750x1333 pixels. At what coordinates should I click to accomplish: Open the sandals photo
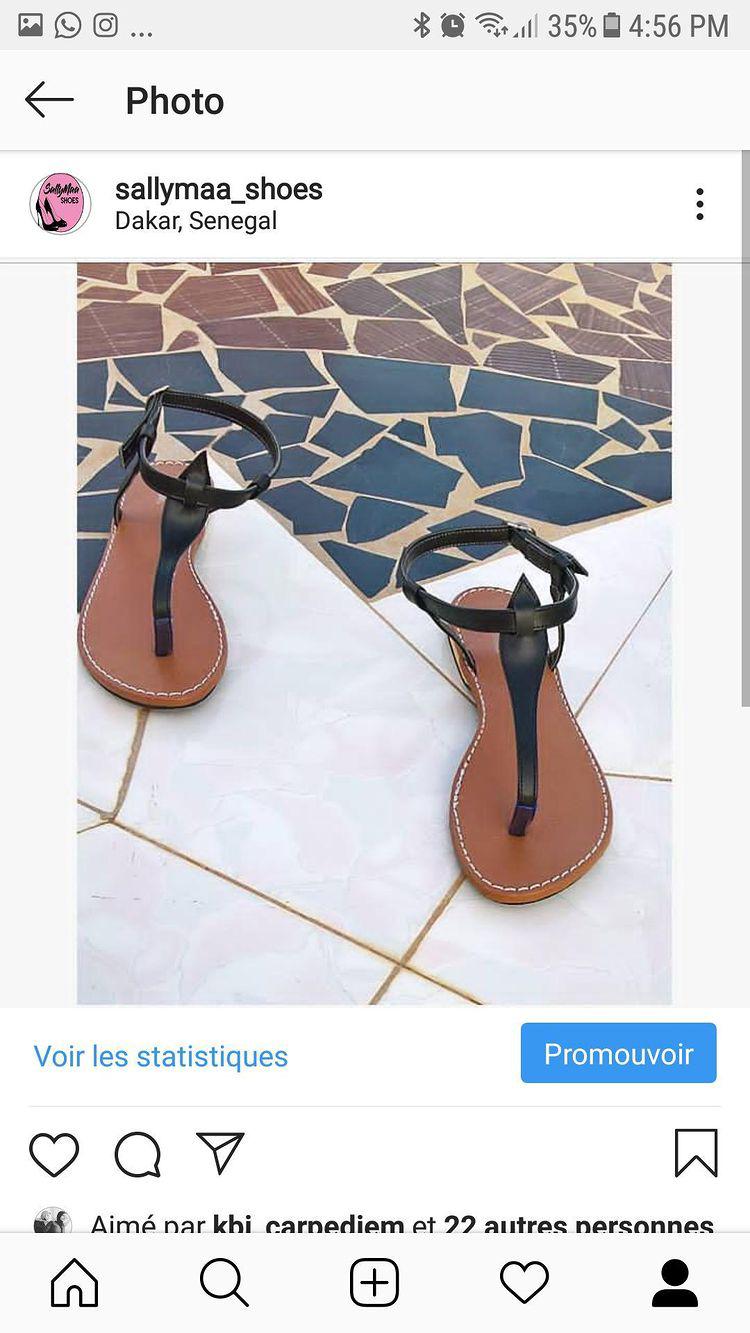click(374, 633)
